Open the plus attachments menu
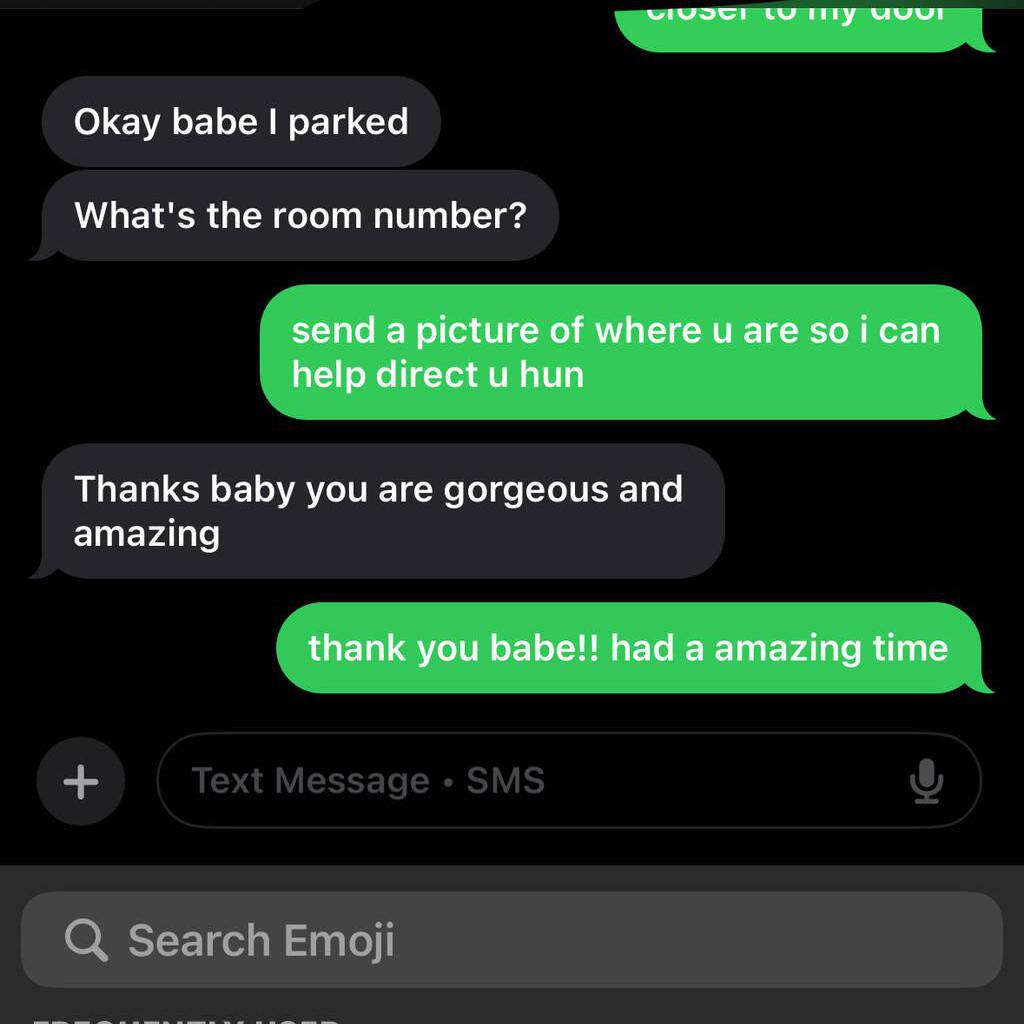 [x=80, y=781]
